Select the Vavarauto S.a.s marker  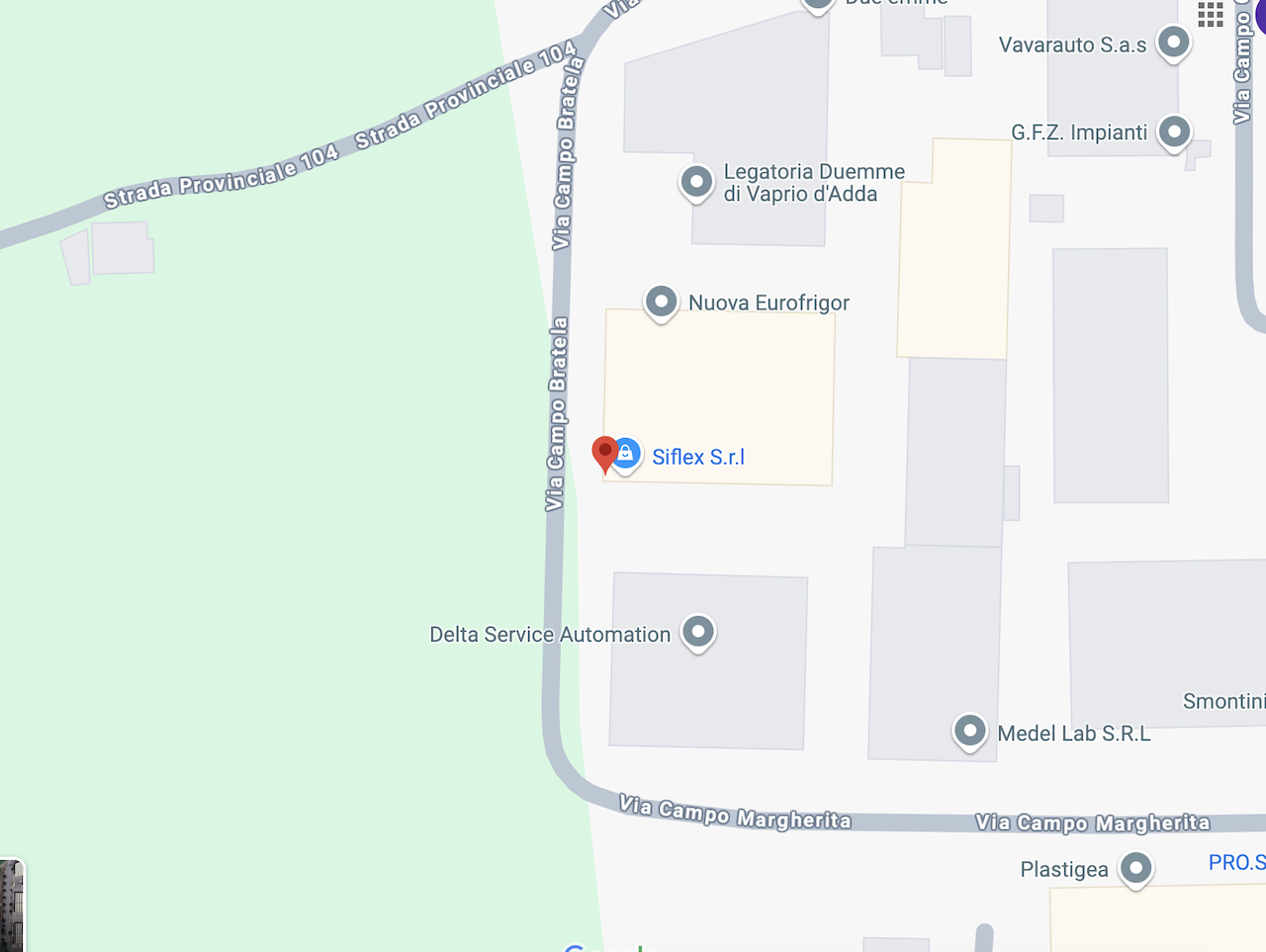(x=1173, y=43)
